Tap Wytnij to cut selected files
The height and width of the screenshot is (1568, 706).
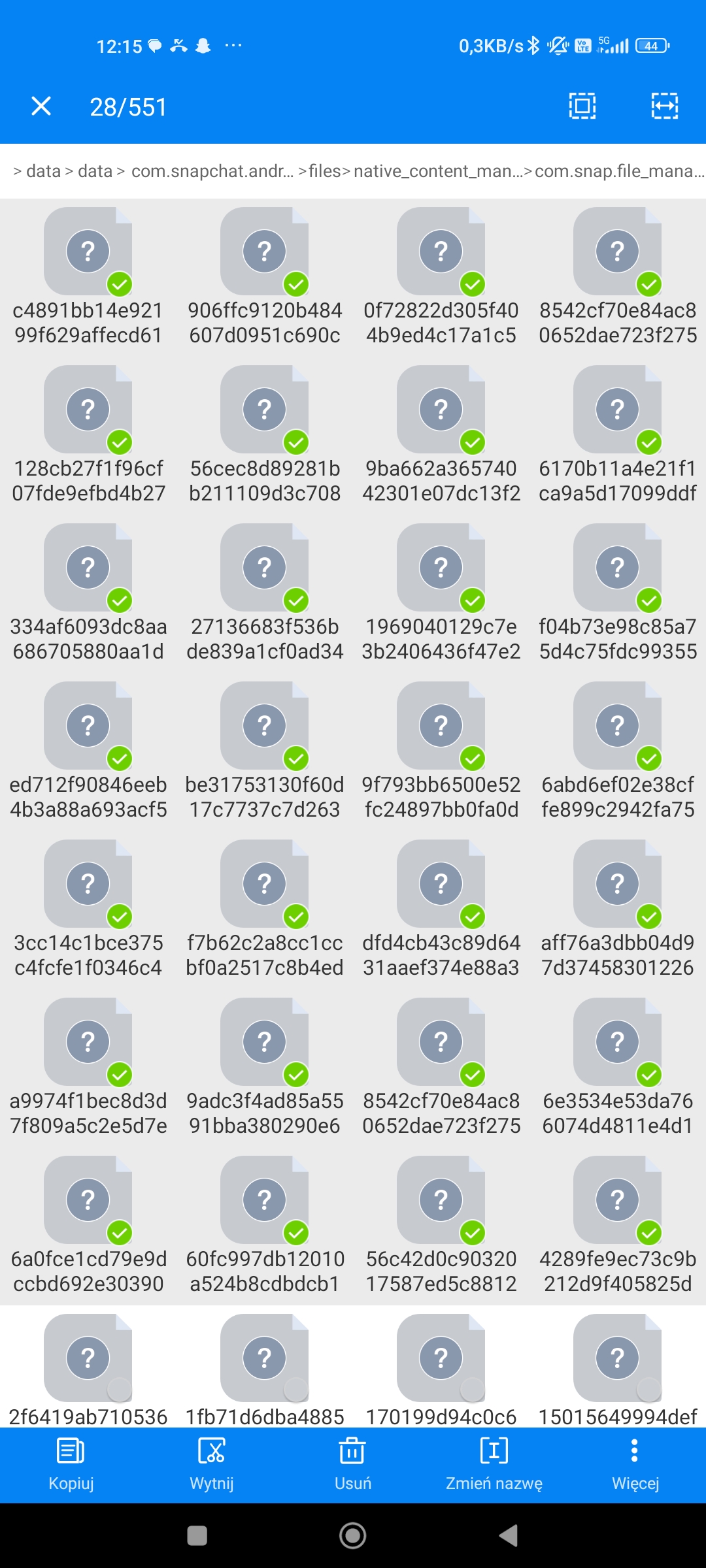[212, 1463]
